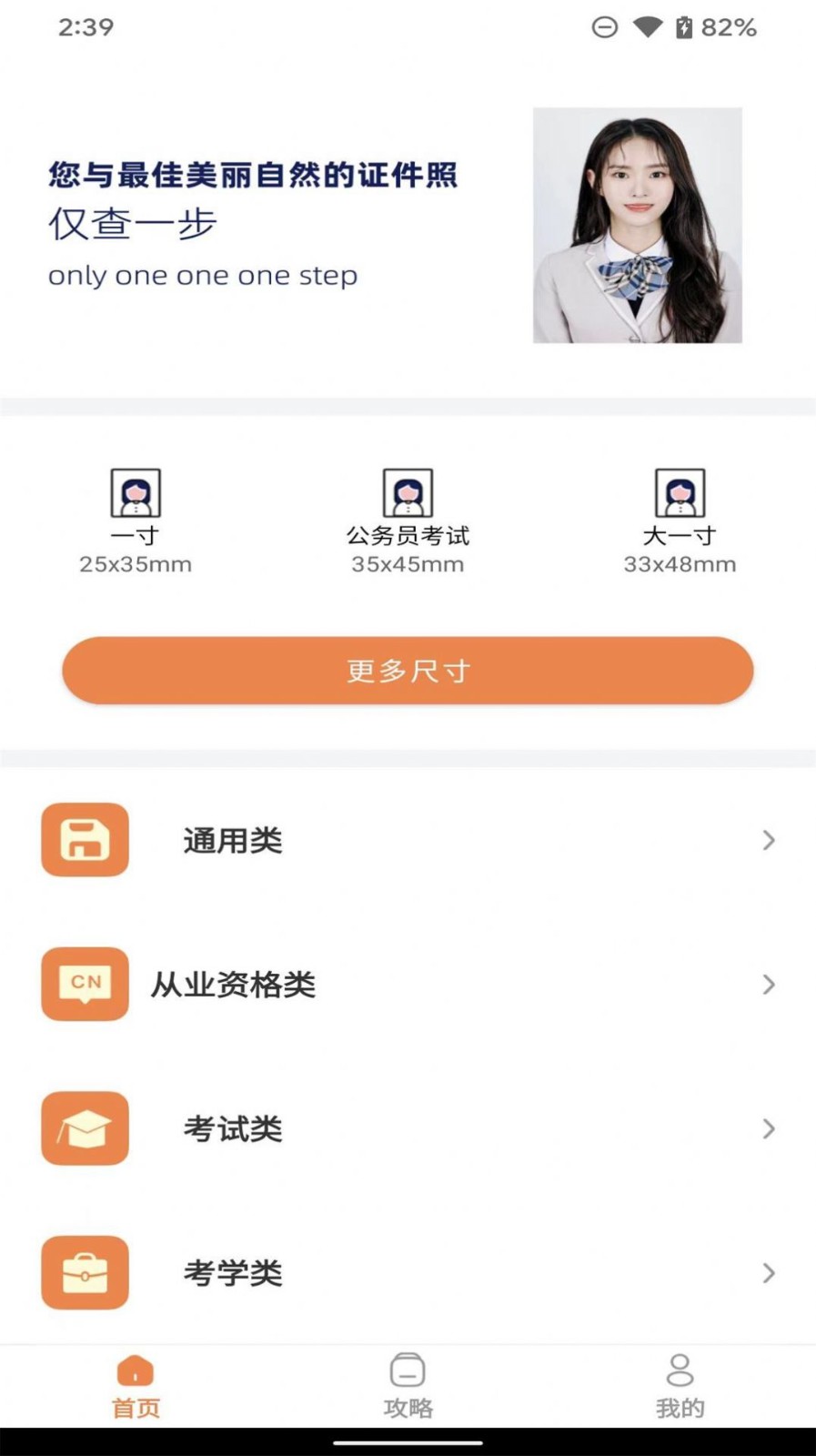Switch to the 我的 tab

tap(679, 1383)
